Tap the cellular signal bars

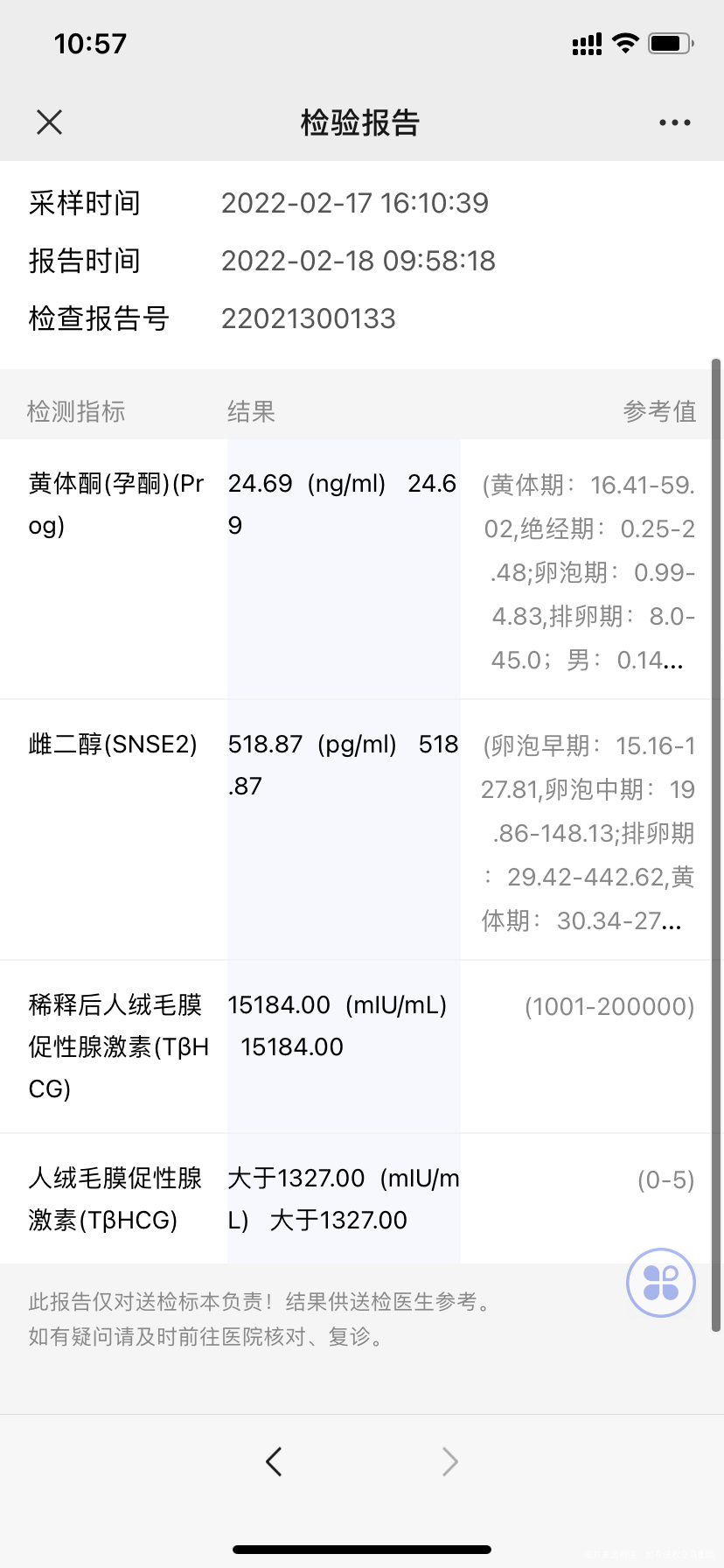coord(585,42)
